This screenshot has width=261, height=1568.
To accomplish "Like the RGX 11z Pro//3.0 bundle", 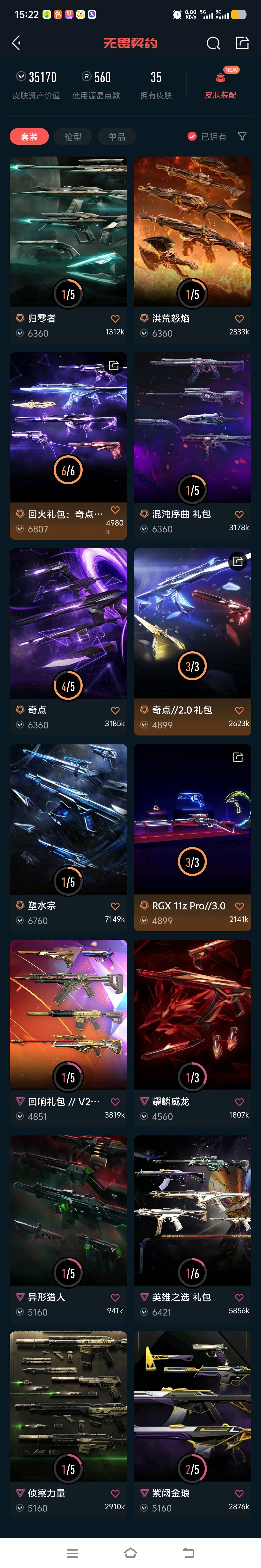I will [239, 906].
